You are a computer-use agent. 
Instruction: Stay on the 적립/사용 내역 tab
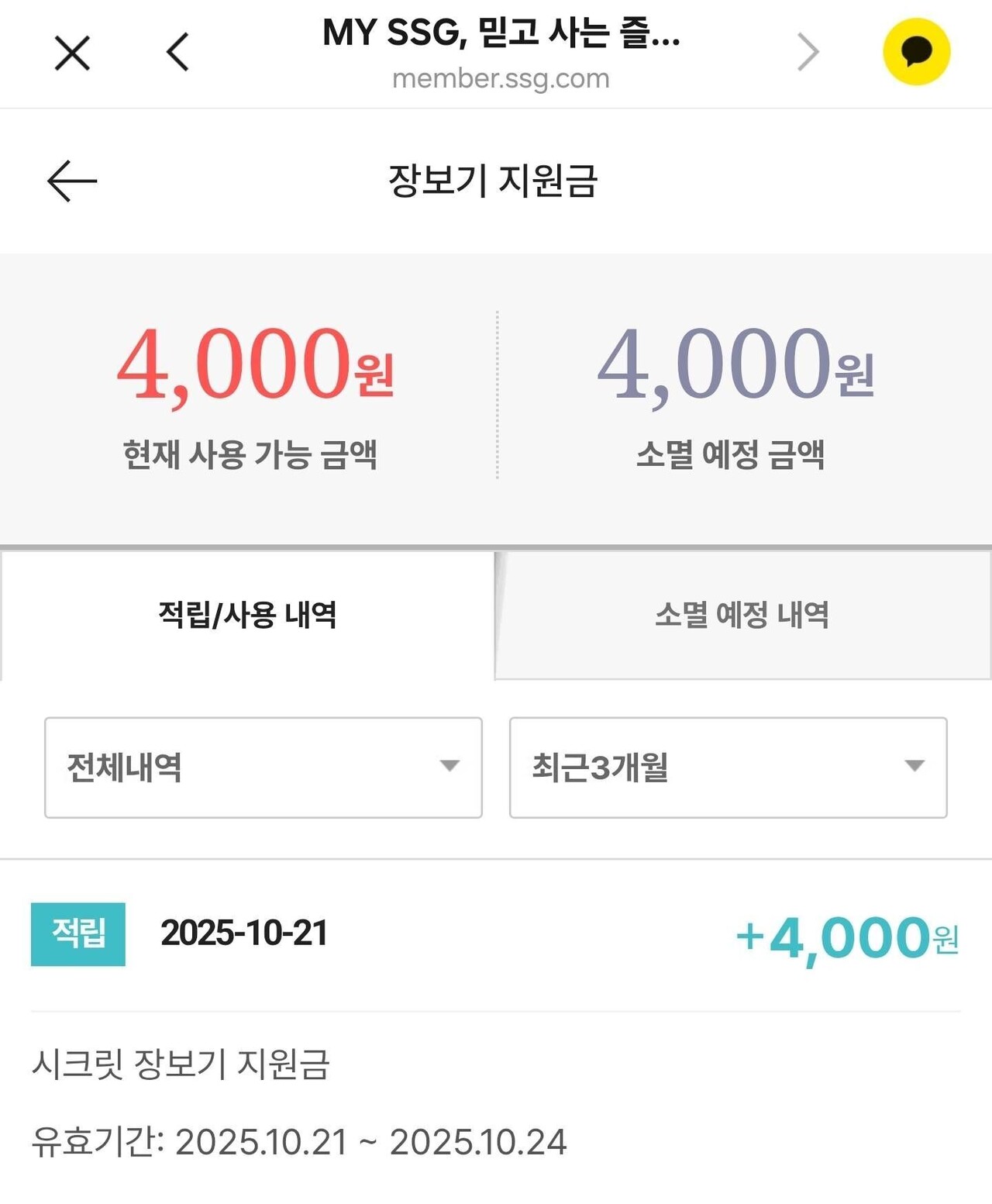(248, 615)
